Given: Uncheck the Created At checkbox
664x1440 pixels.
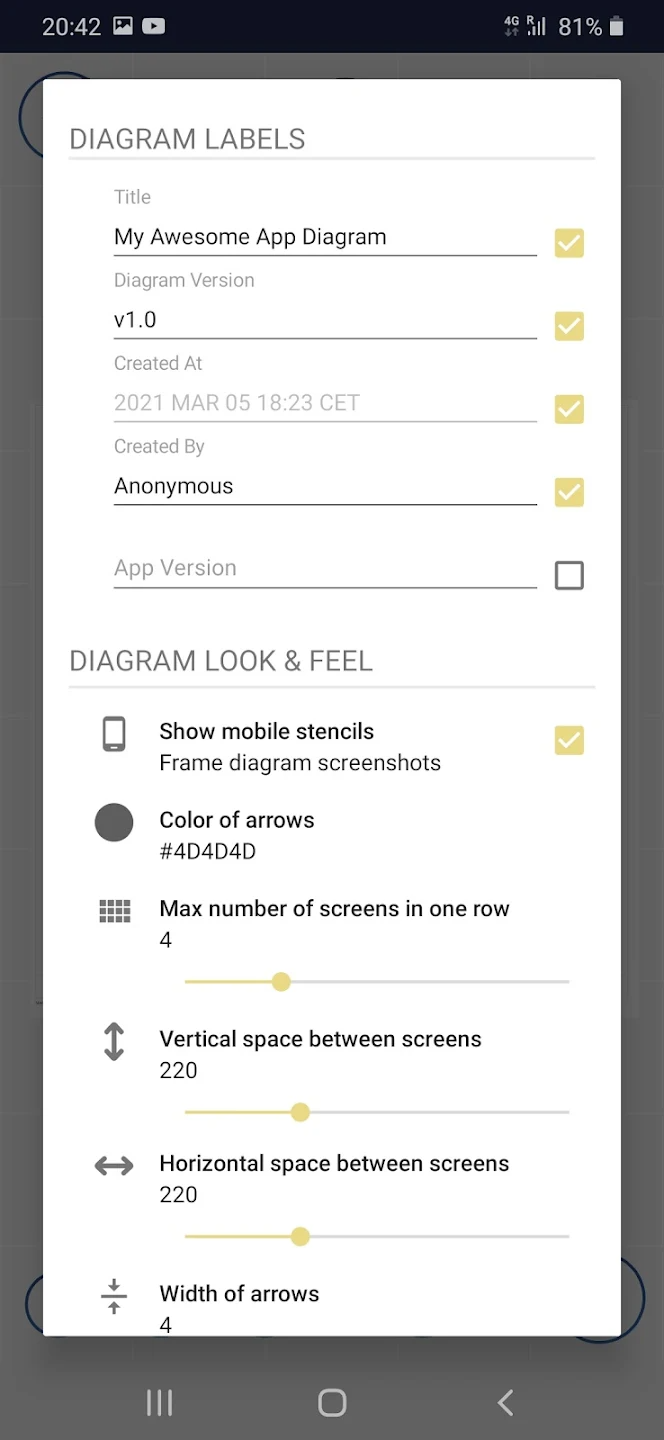Looking at the screenshot, I should 569,409.
